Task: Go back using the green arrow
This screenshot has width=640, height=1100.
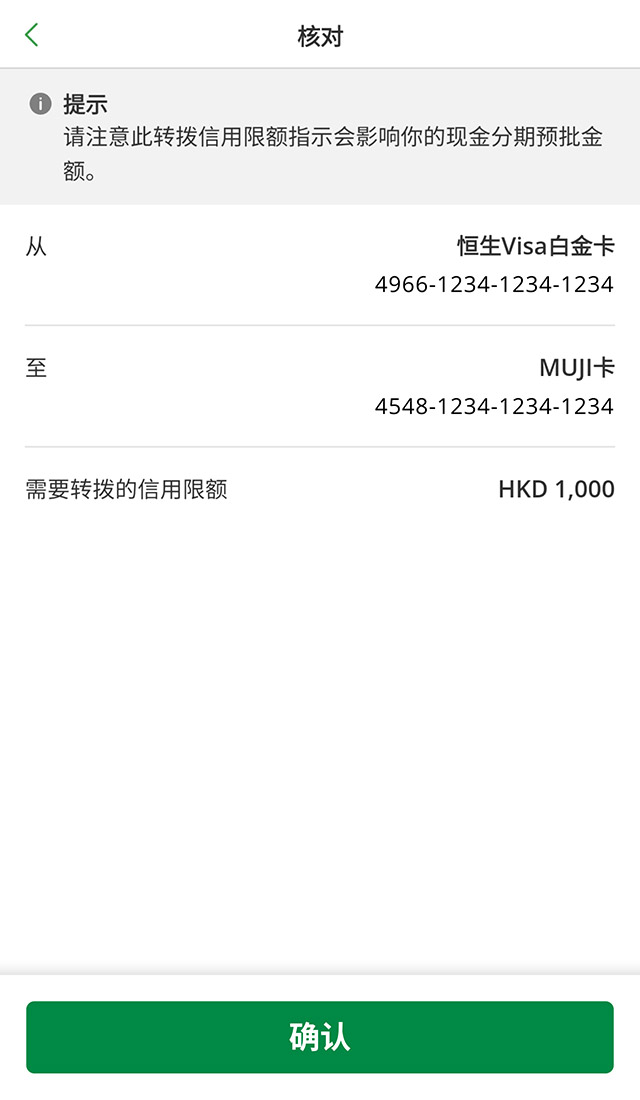Action: pos(32,35)
